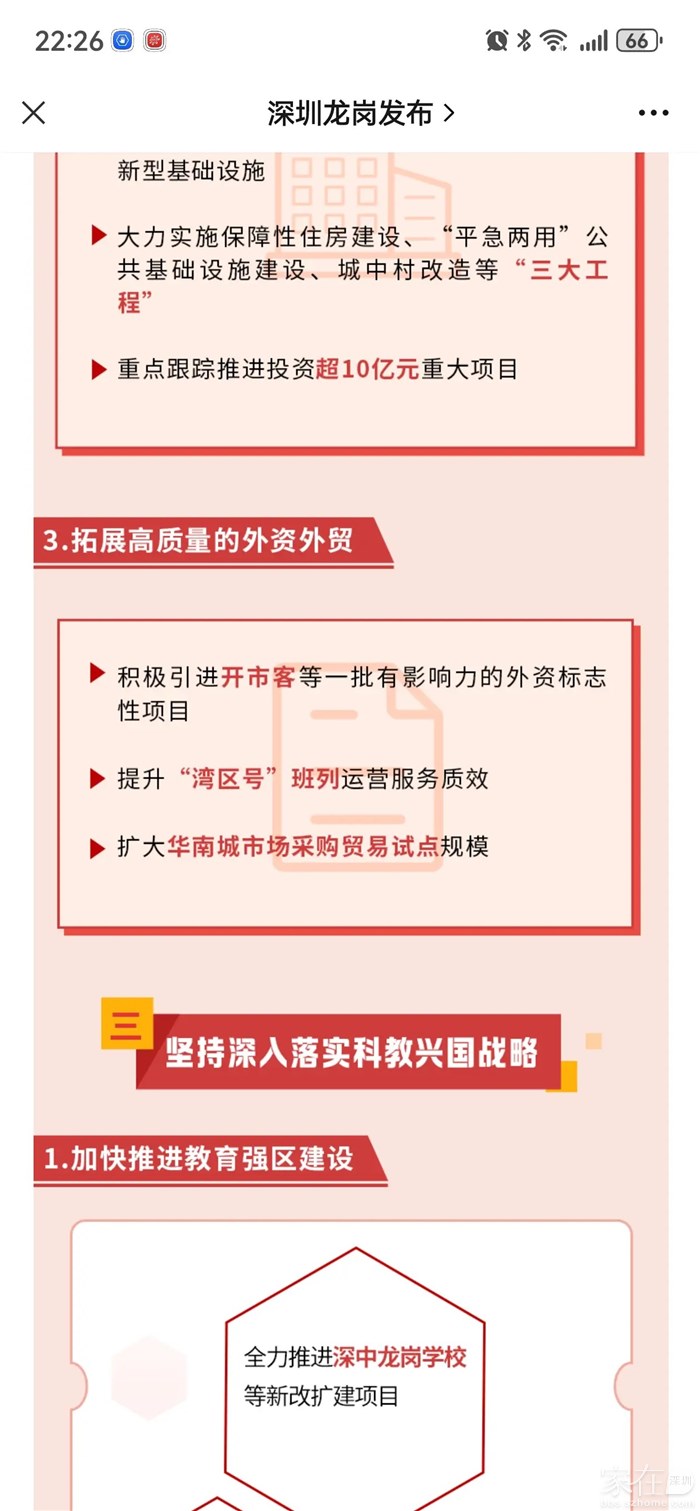This screenshot has width=700, height=1511.
Task: Open the 深圳龙岗发布 account page
Action: (x=360, y=113)
